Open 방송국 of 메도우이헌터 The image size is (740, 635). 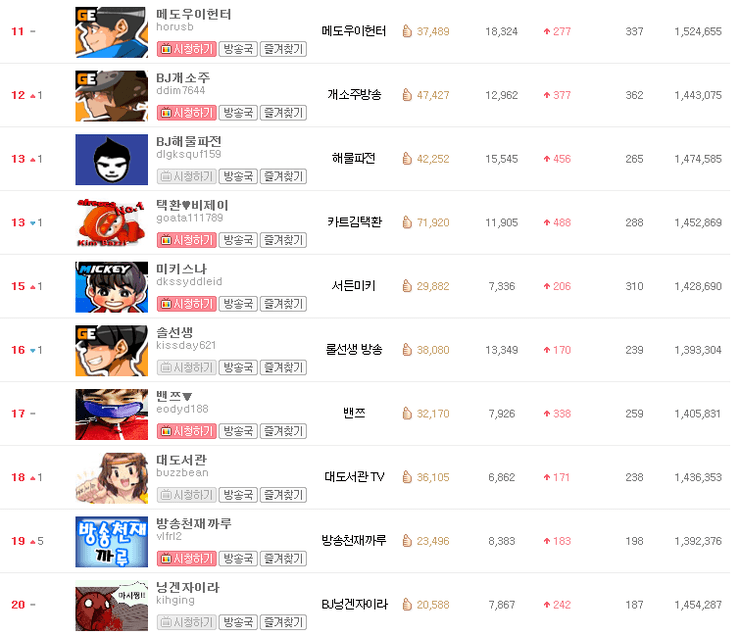(238, 48)
